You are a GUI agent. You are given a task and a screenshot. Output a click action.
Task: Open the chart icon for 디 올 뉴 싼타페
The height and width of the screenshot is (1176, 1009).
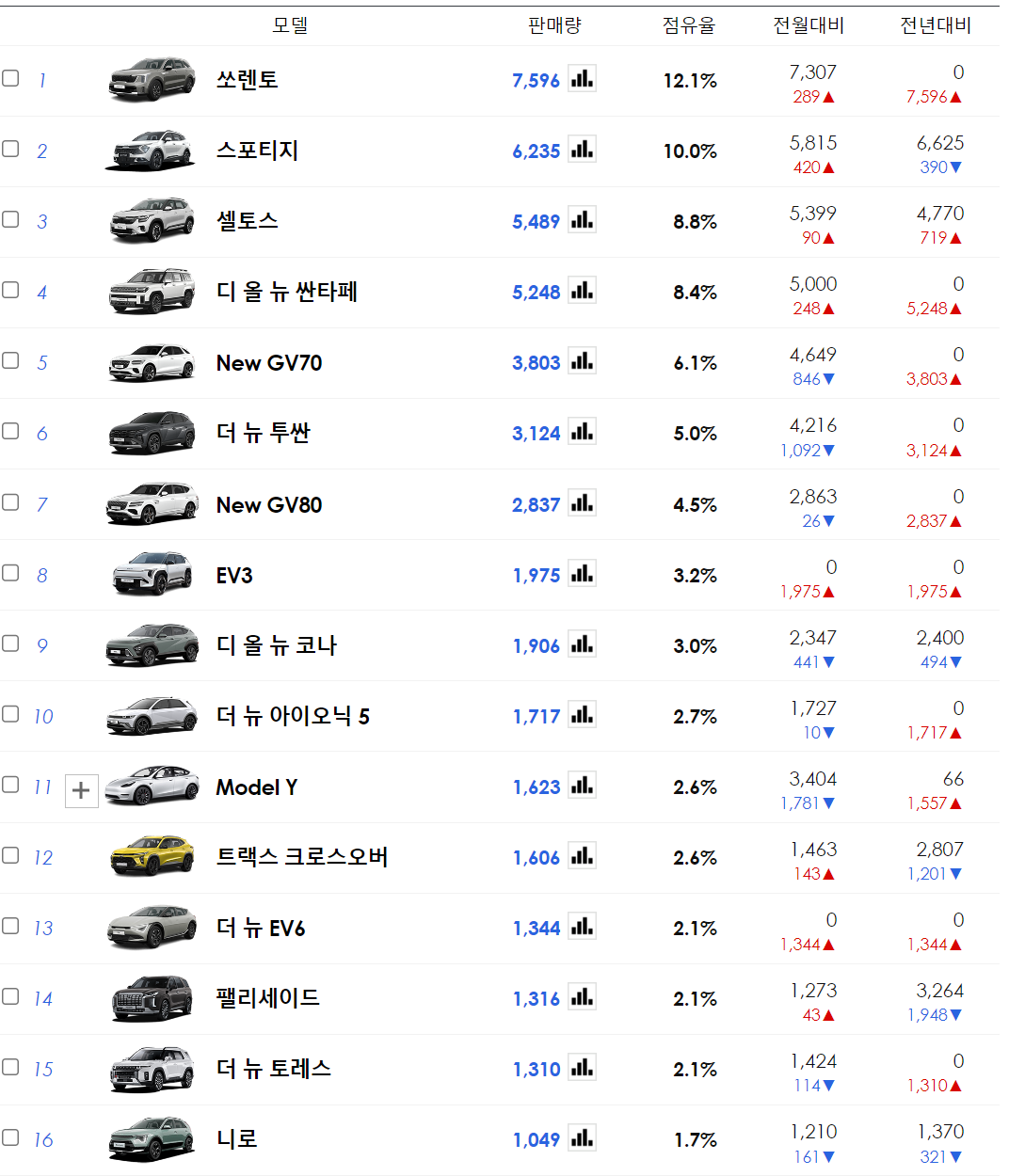582,291
